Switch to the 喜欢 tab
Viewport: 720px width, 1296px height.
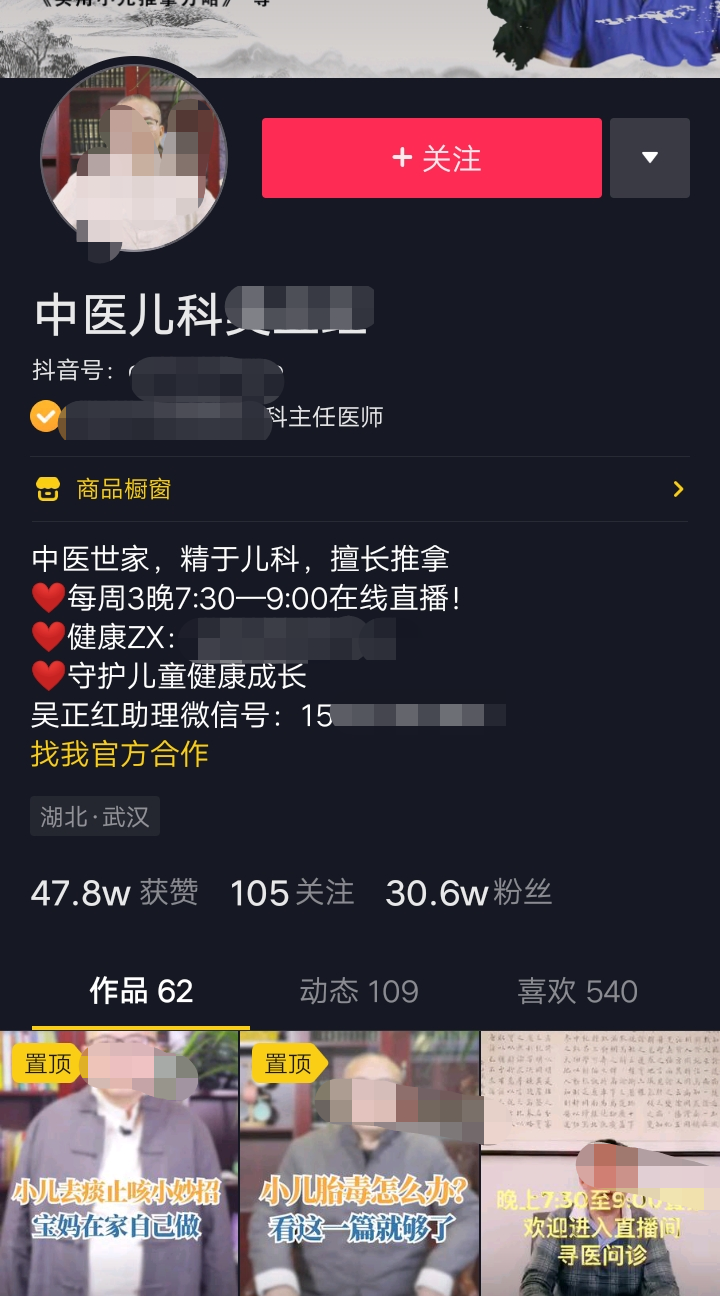pyautogui.click(x=577, y=991)
